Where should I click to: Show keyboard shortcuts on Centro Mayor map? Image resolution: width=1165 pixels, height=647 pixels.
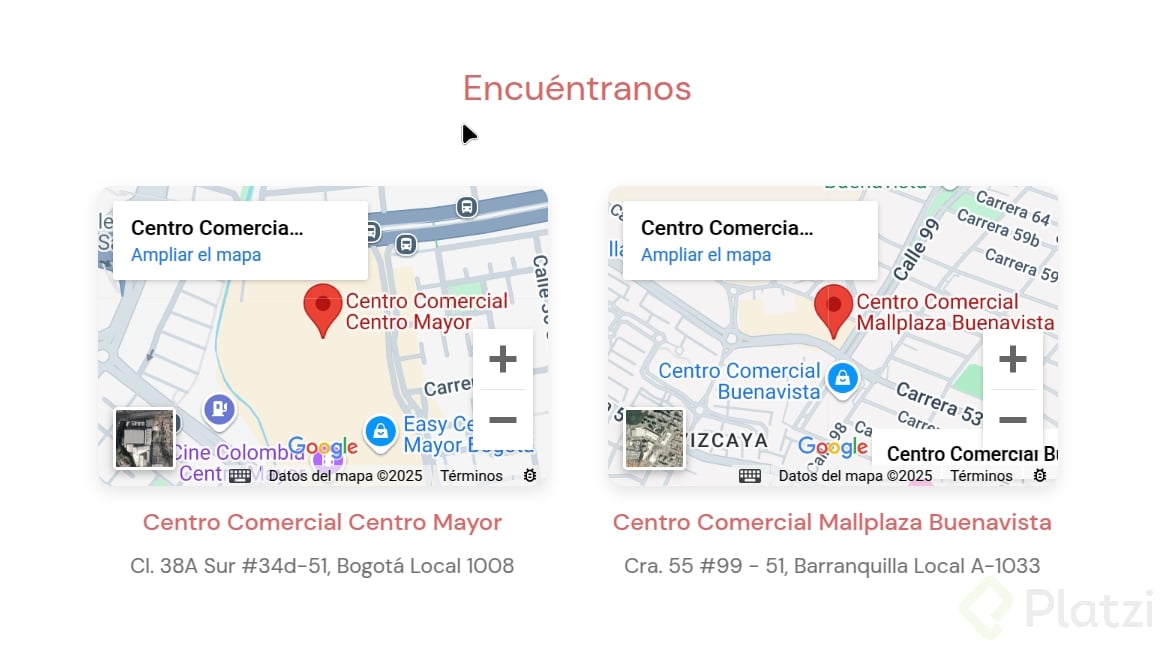coord(239,476)
